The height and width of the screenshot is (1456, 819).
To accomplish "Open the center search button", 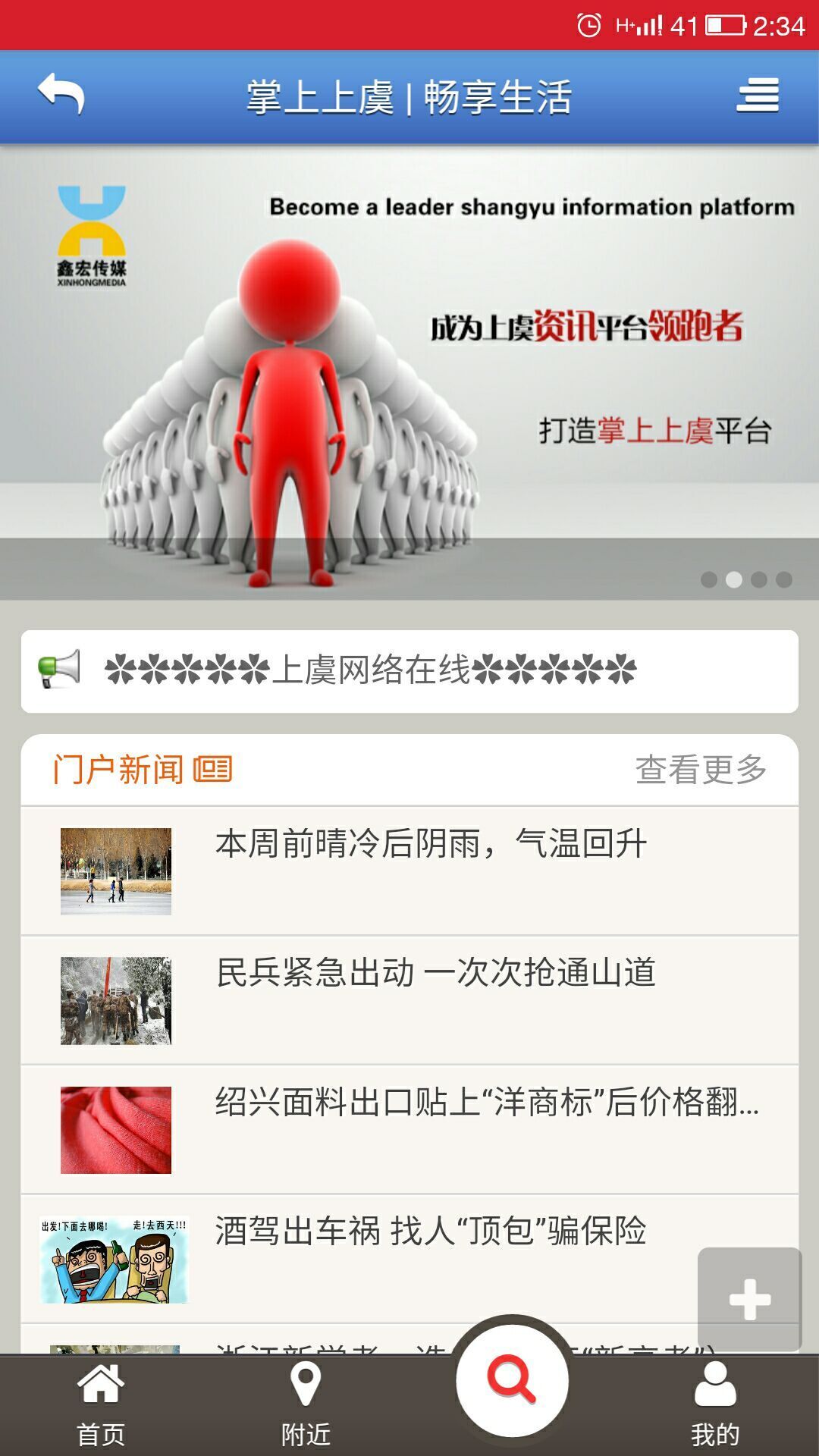I will point(512,1380).
